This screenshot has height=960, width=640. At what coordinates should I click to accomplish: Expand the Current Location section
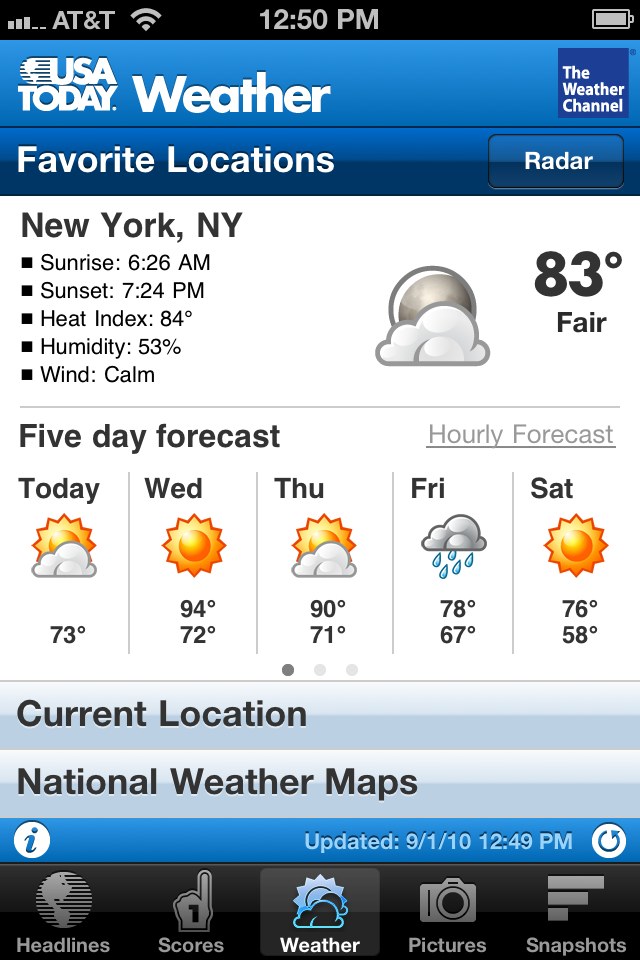320,714
